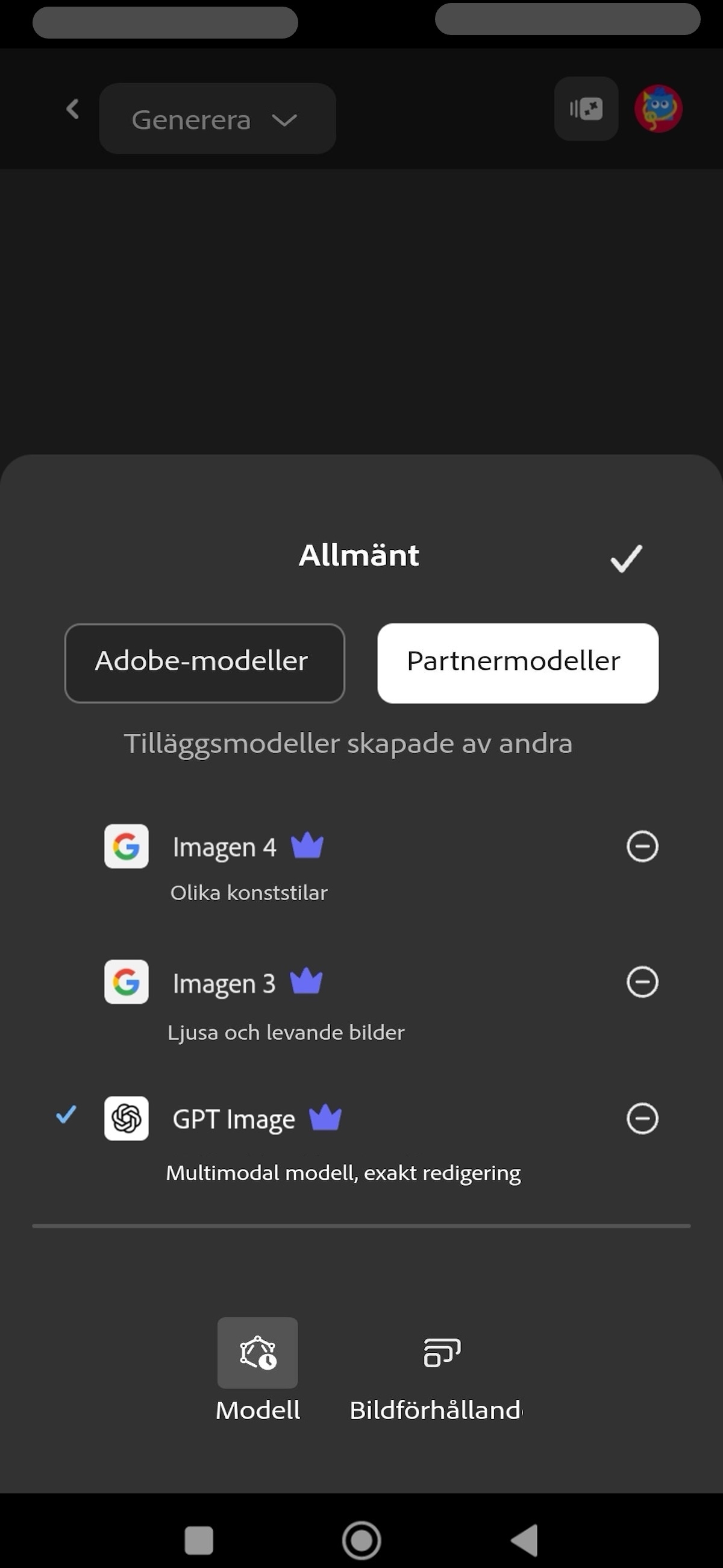Screen dimensions: 723x1568
Task: Tap the minus icon beside GPT Image
Action: click(x=642, y=1119)
